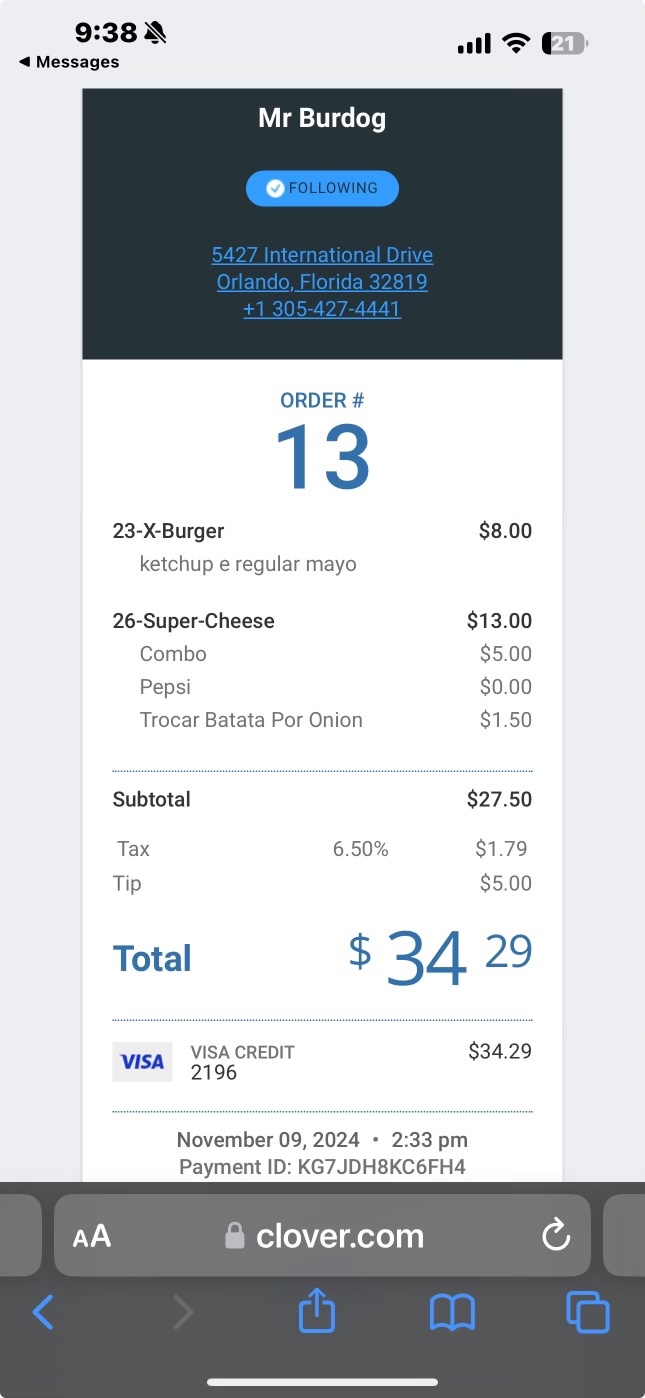645x1398 pixels.
Task: Show all open Safari tabs
Action: 587,1312
